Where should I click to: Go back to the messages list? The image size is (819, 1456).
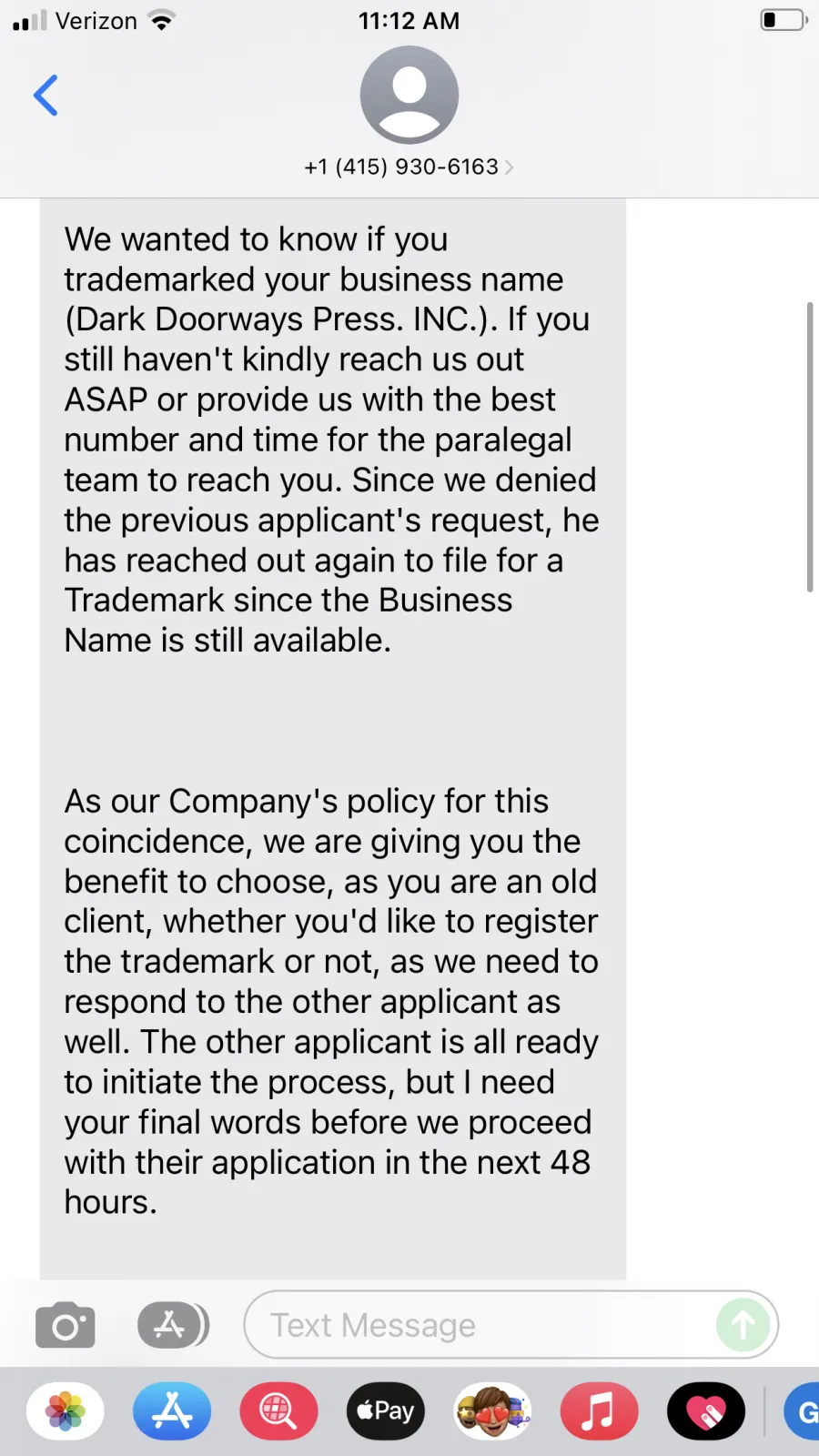(x=45, y=96)
